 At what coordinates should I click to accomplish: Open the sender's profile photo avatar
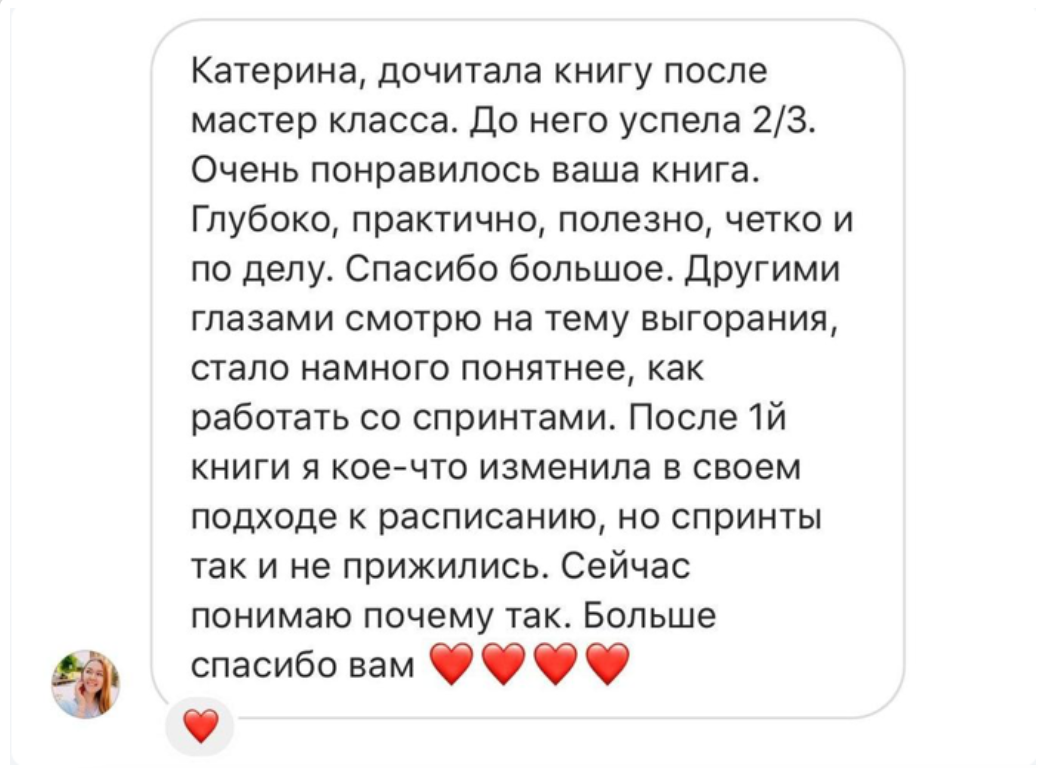pyautogui.click(x=86, y=684)
